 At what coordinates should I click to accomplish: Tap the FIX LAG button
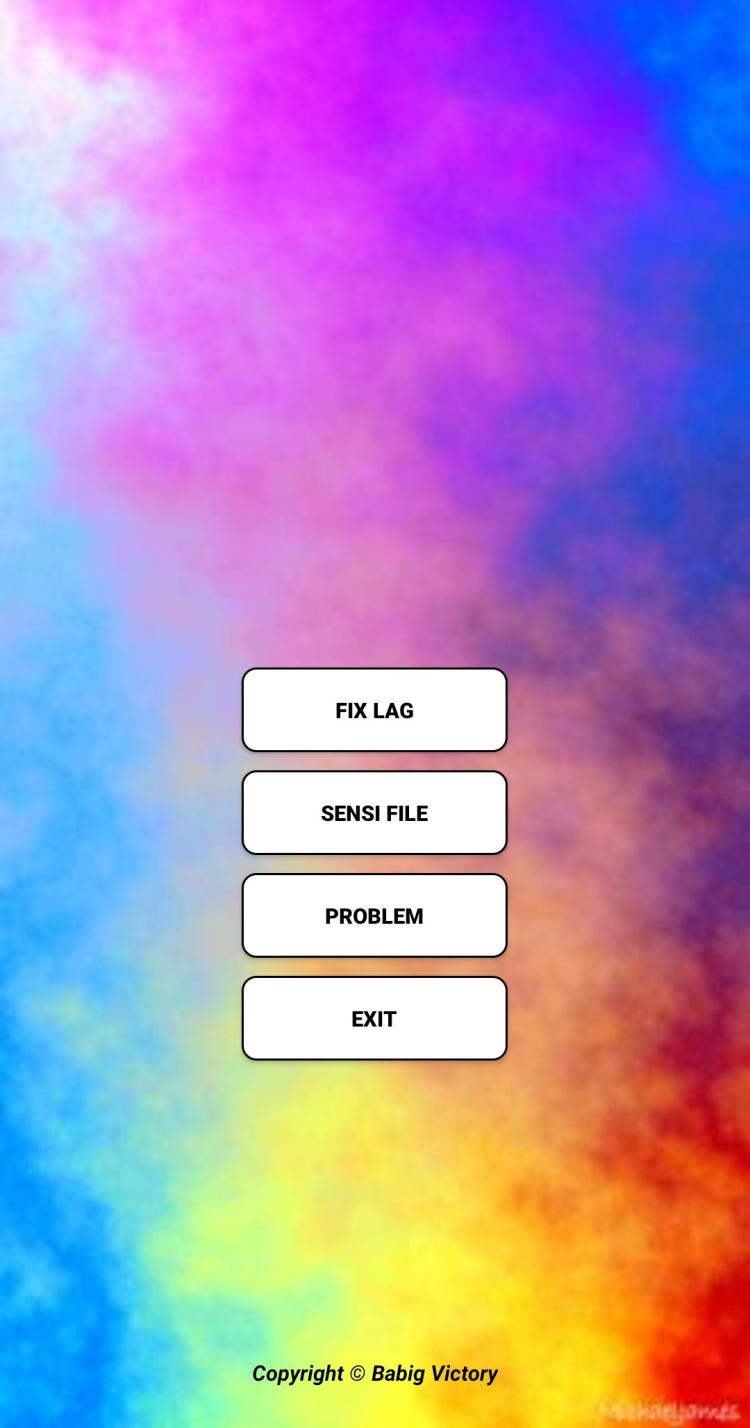pos(374,710)
